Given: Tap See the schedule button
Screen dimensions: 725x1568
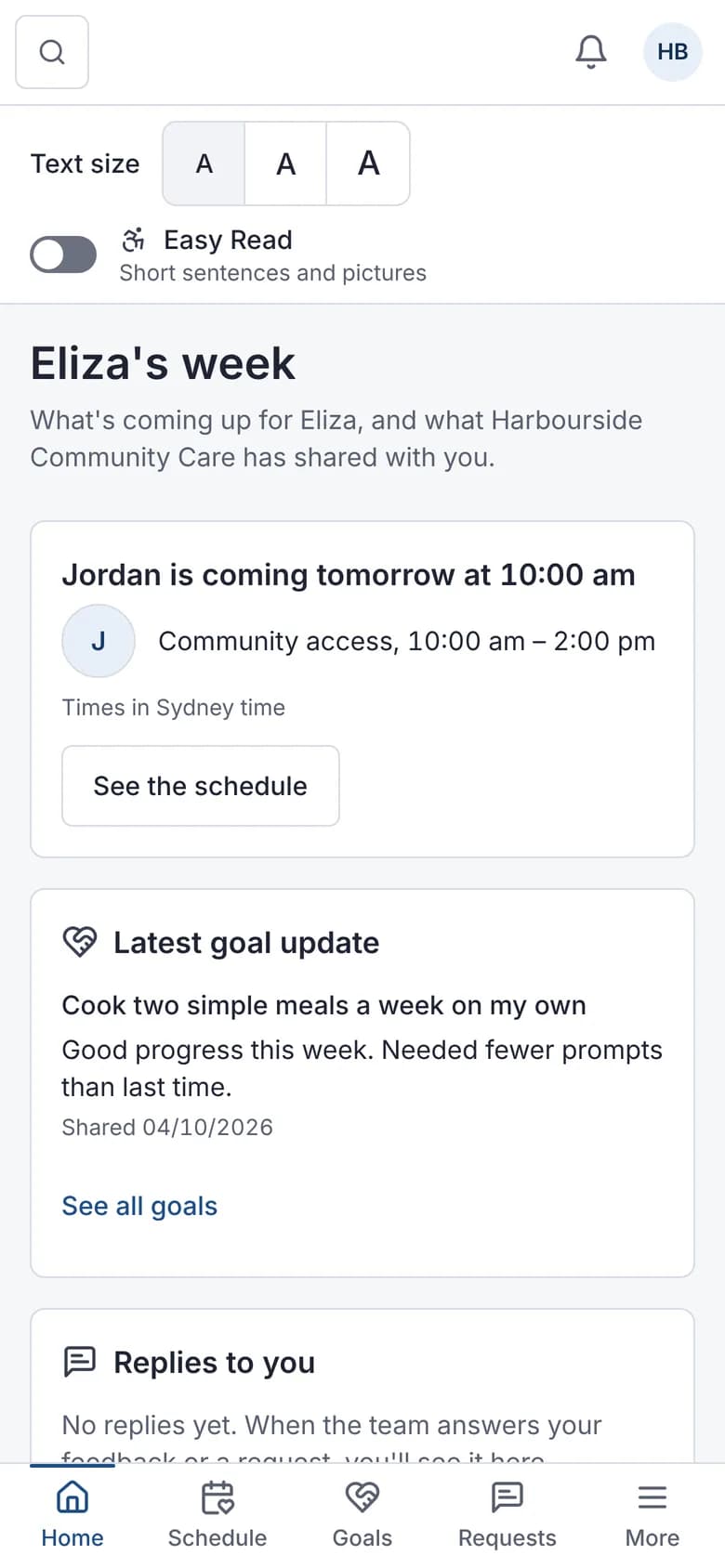Looking at the screenshot, I should [x=201, y=786].
